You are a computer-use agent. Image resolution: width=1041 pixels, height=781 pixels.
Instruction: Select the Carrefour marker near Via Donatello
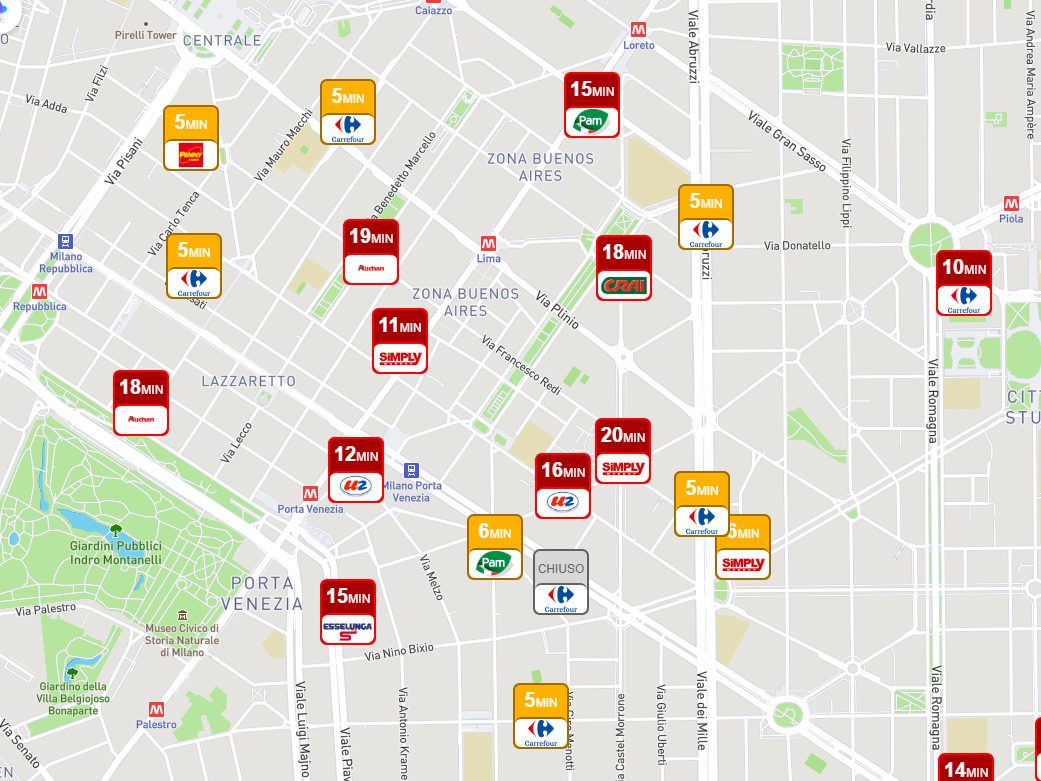click(706, 217)
